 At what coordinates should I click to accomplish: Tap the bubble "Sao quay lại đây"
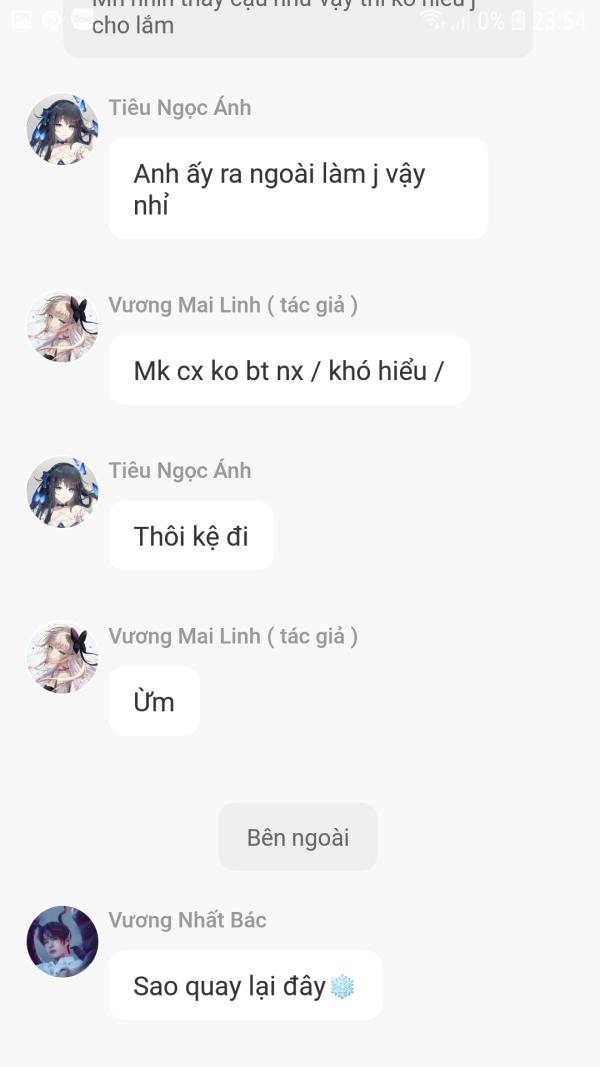coord(244,986)
